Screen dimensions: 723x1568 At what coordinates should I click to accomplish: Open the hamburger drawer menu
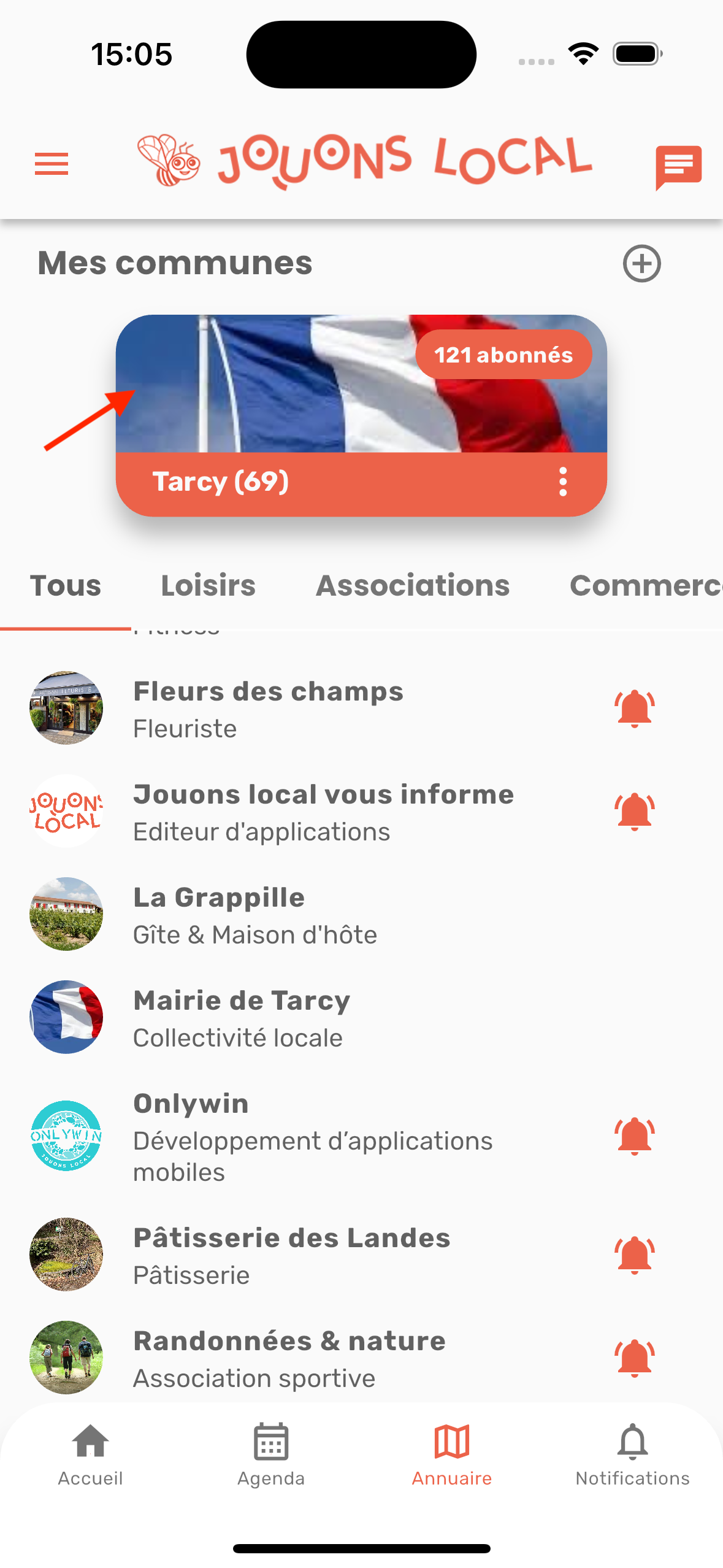(x=52, y=164)
